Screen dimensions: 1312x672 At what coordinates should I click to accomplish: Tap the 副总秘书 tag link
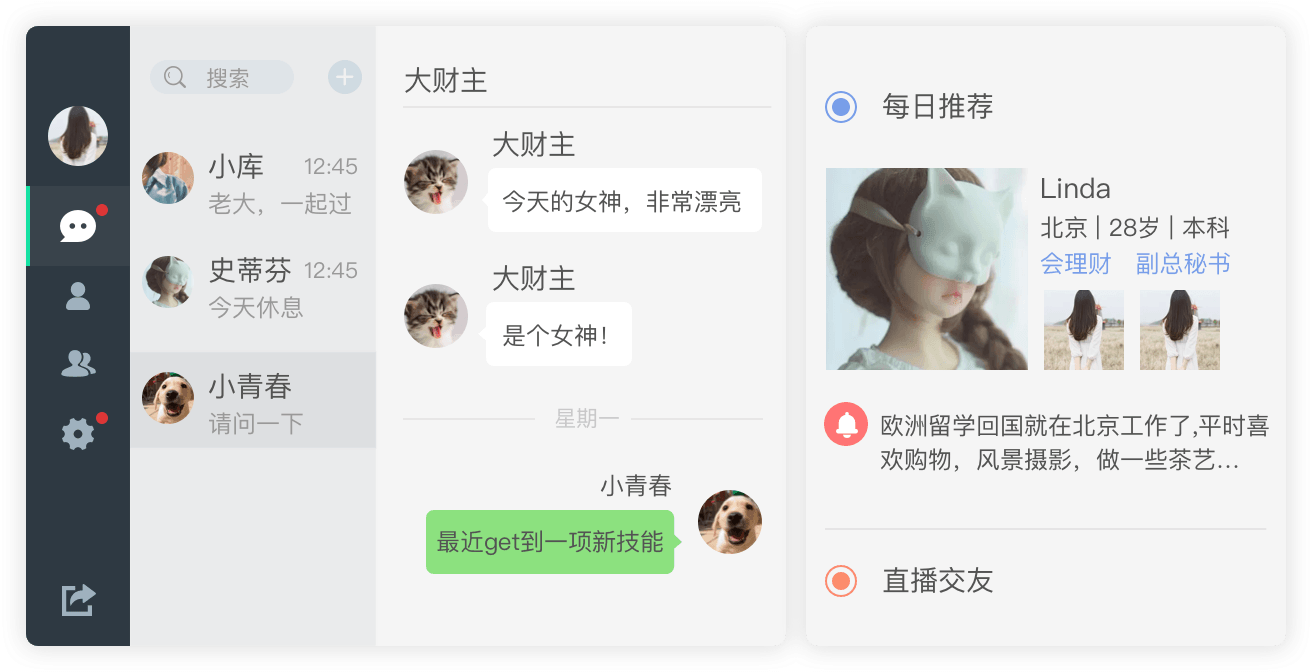[1182, 264]
